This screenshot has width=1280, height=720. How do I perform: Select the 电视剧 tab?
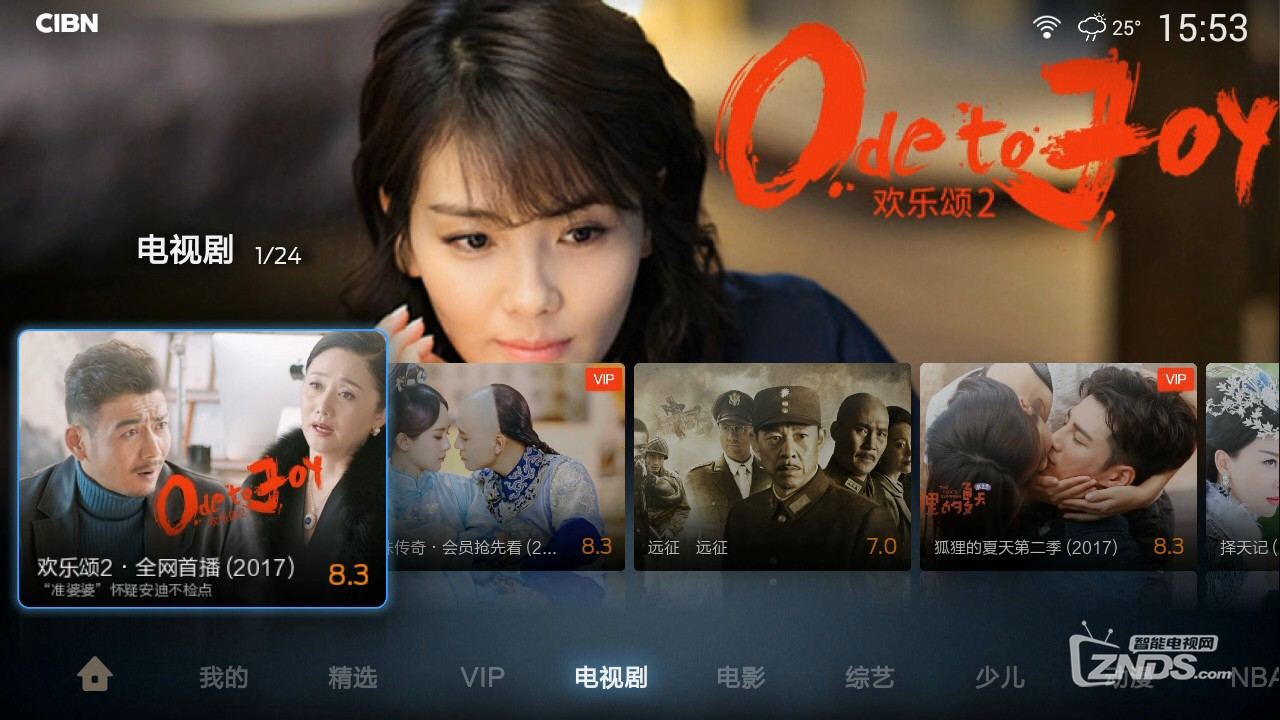611,677
